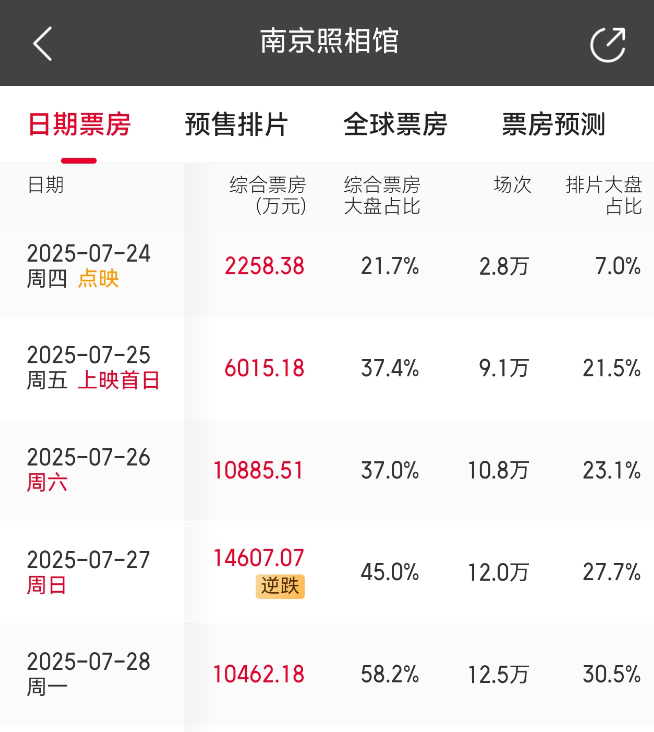Share this box office page

tap(607, 43)
